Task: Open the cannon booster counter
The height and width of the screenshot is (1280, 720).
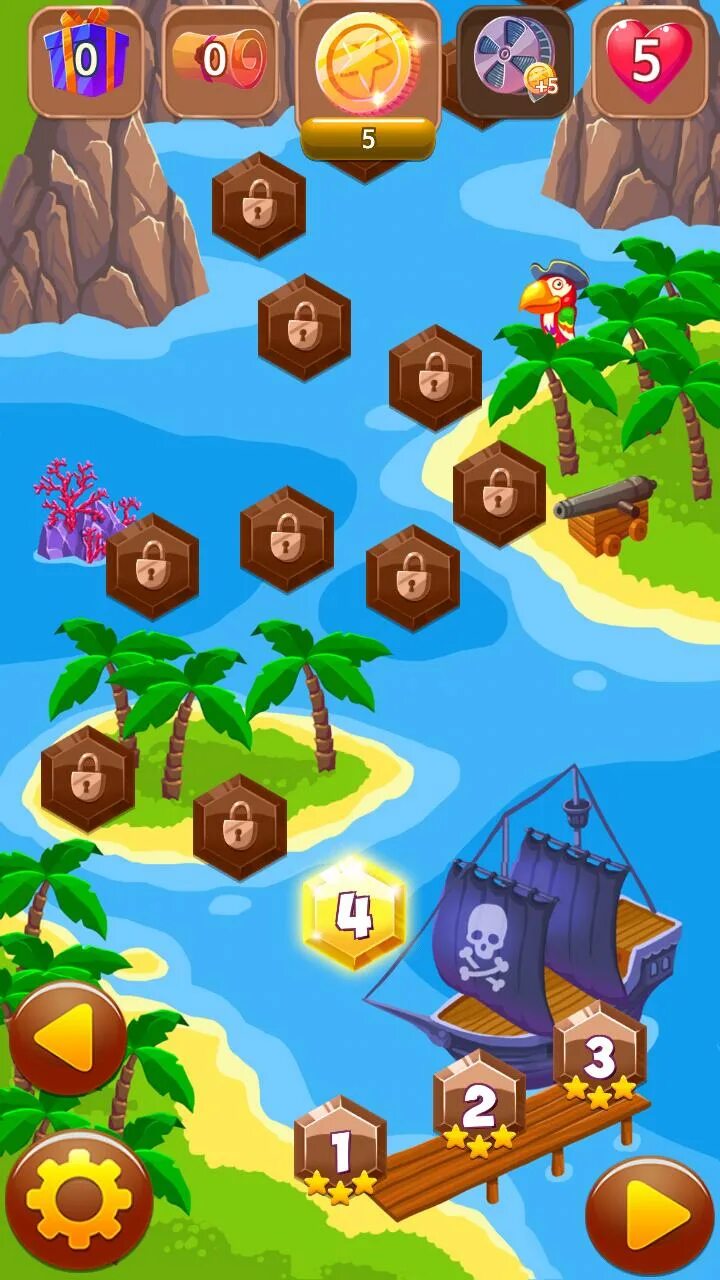Action: click(x=220, y=62)
